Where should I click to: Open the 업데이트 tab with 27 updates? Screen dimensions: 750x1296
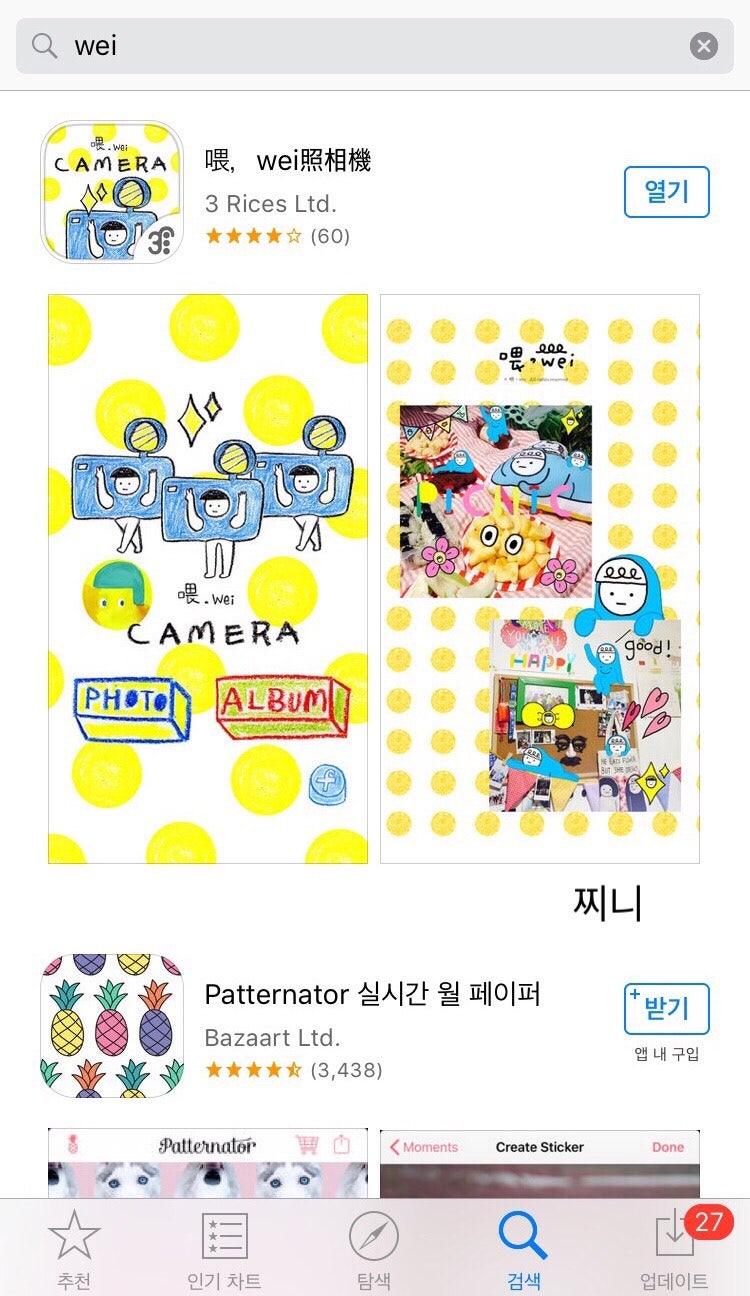(x=676, y=1248)
